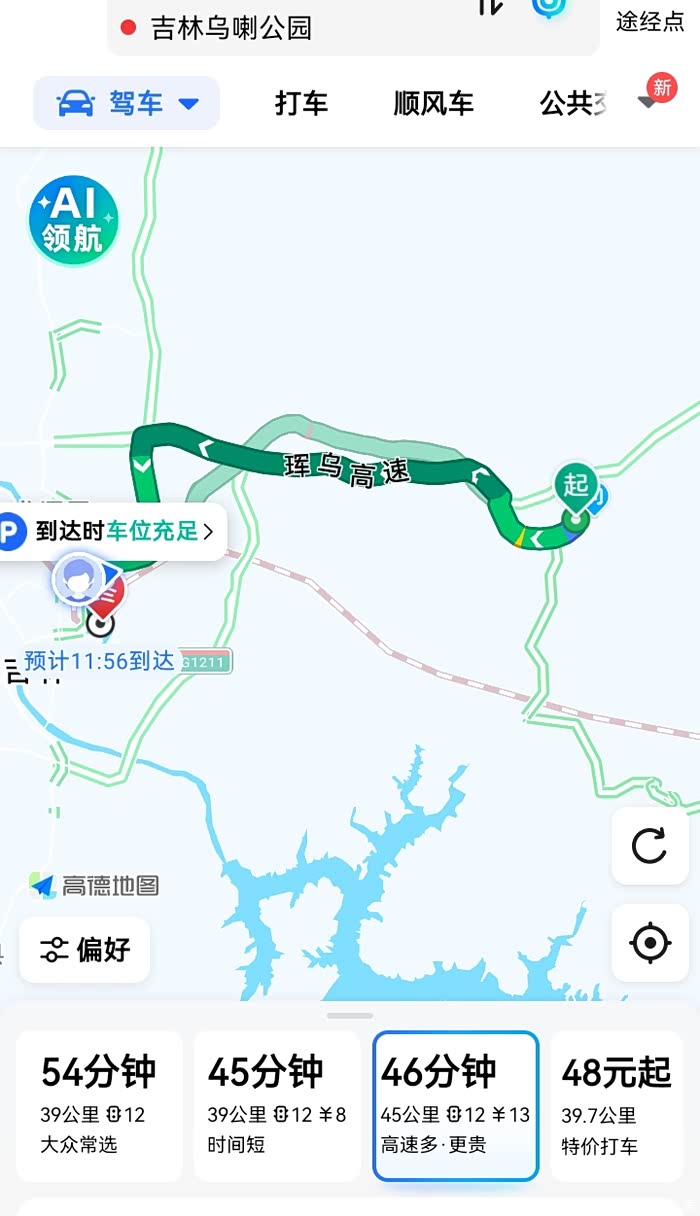Screen dimensions: 700x1216
Task: Switch to the 打车 tab
Action: click(301, 103)
